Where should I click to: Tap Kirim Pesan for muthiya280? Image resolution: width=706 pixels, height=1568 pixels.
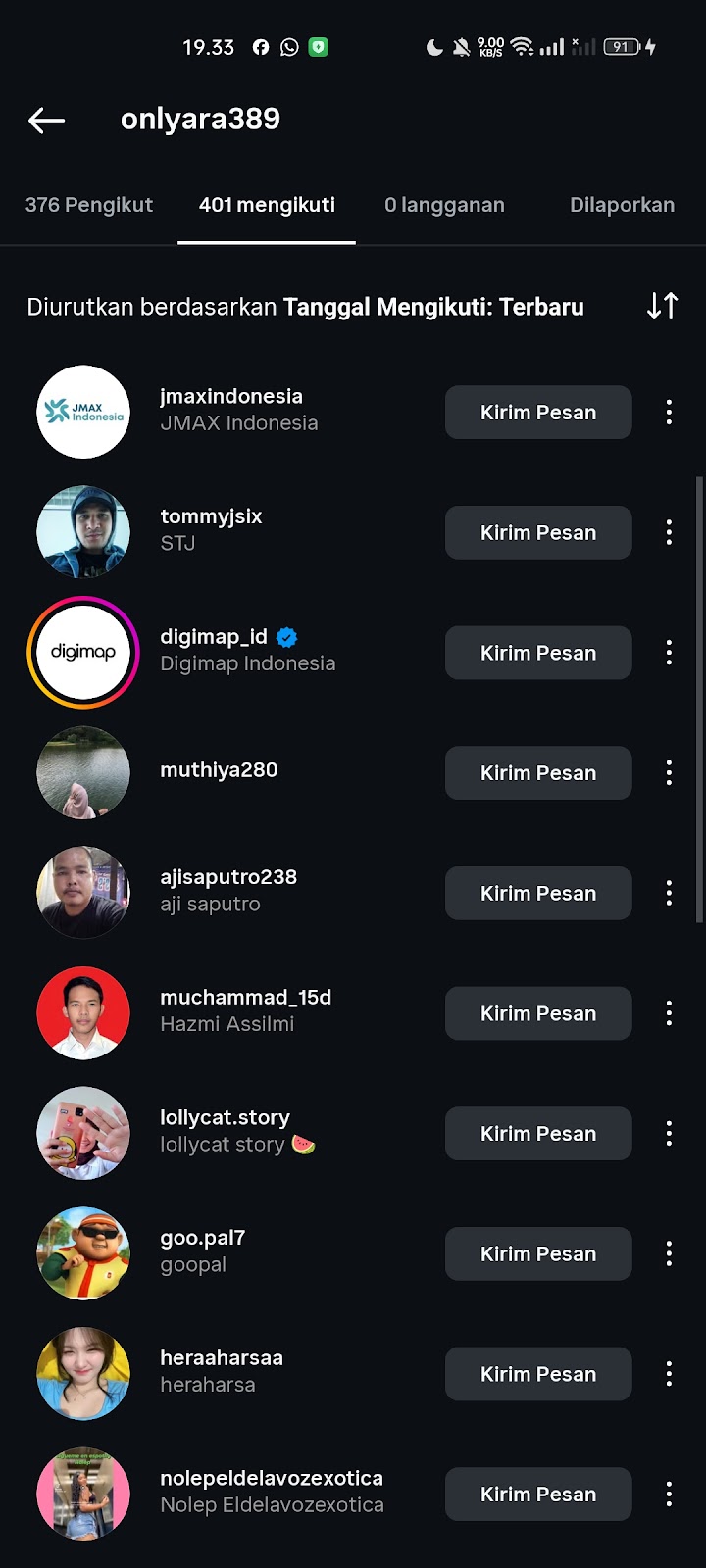[x=537, y=773]
